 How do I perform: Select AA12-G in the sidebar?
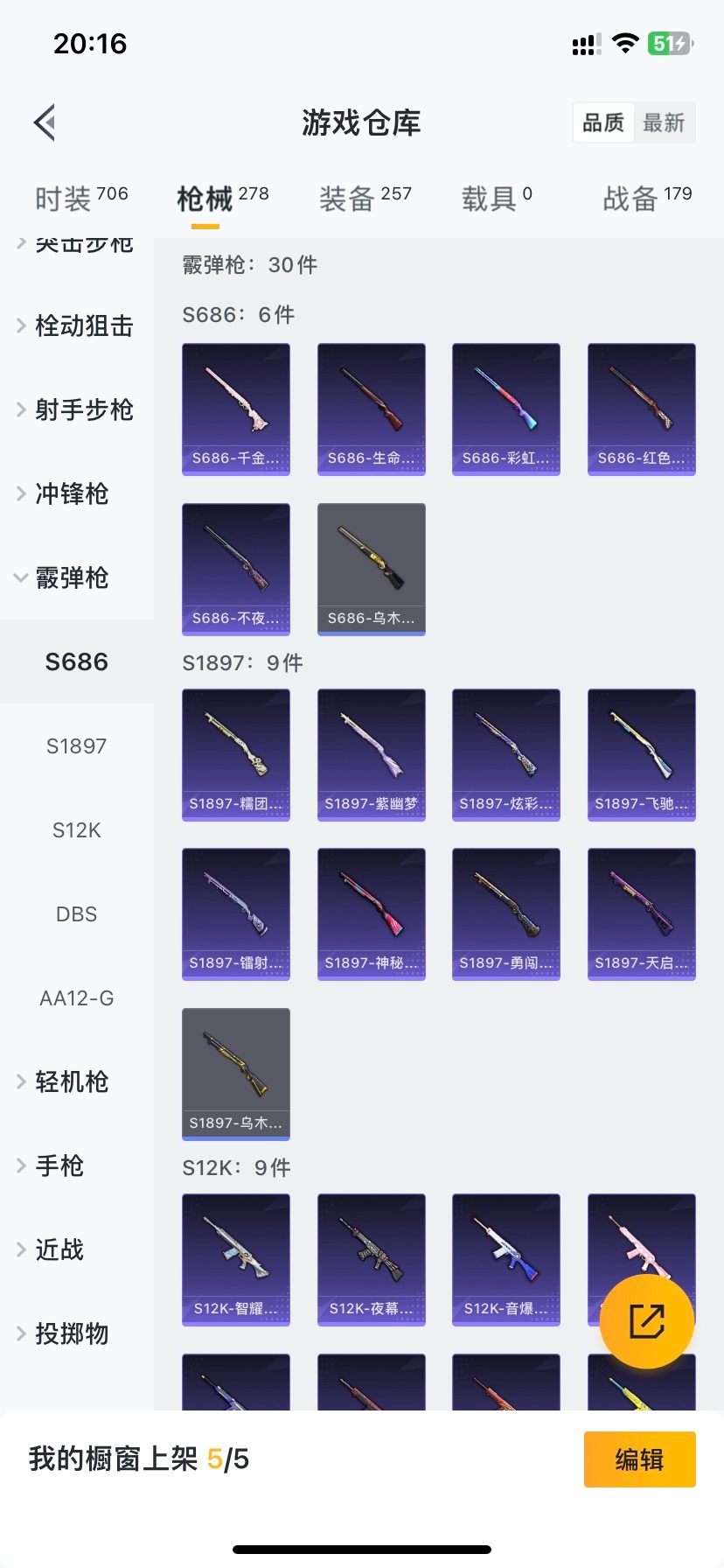77,998
